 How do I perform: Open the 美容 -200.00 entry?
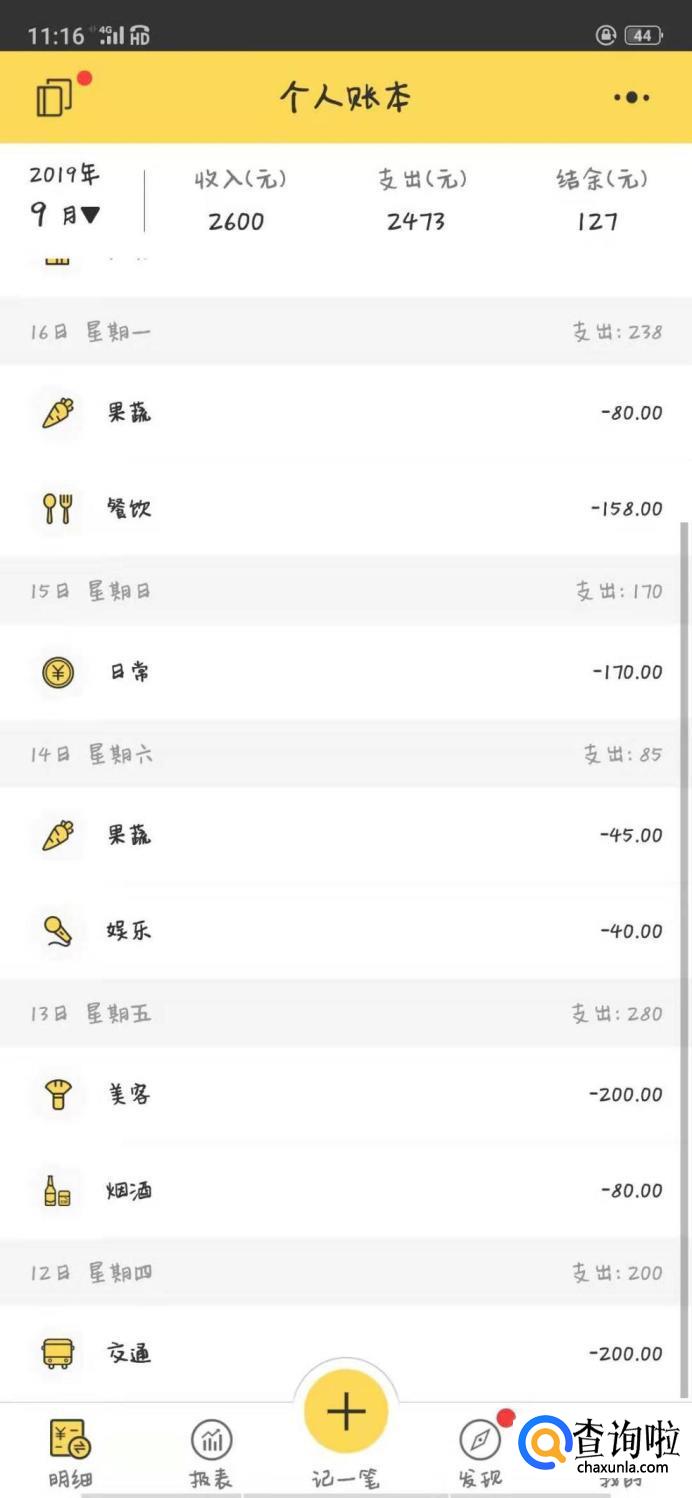(346, 1094)
